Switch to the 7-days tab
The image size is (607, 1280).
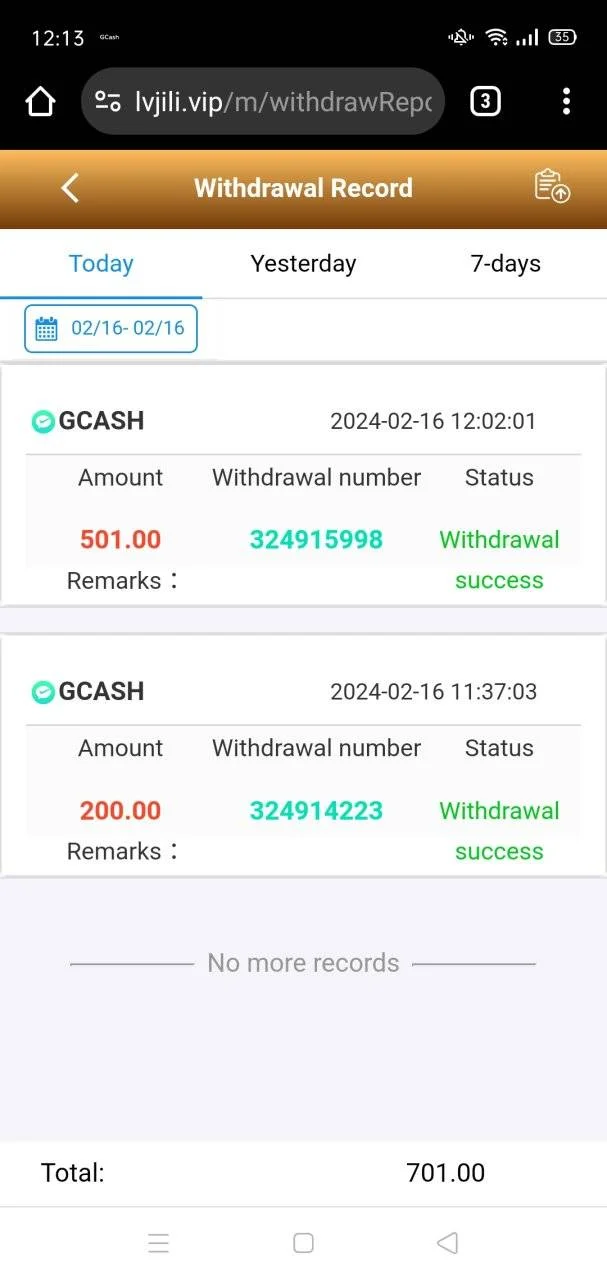pos(505,264)
